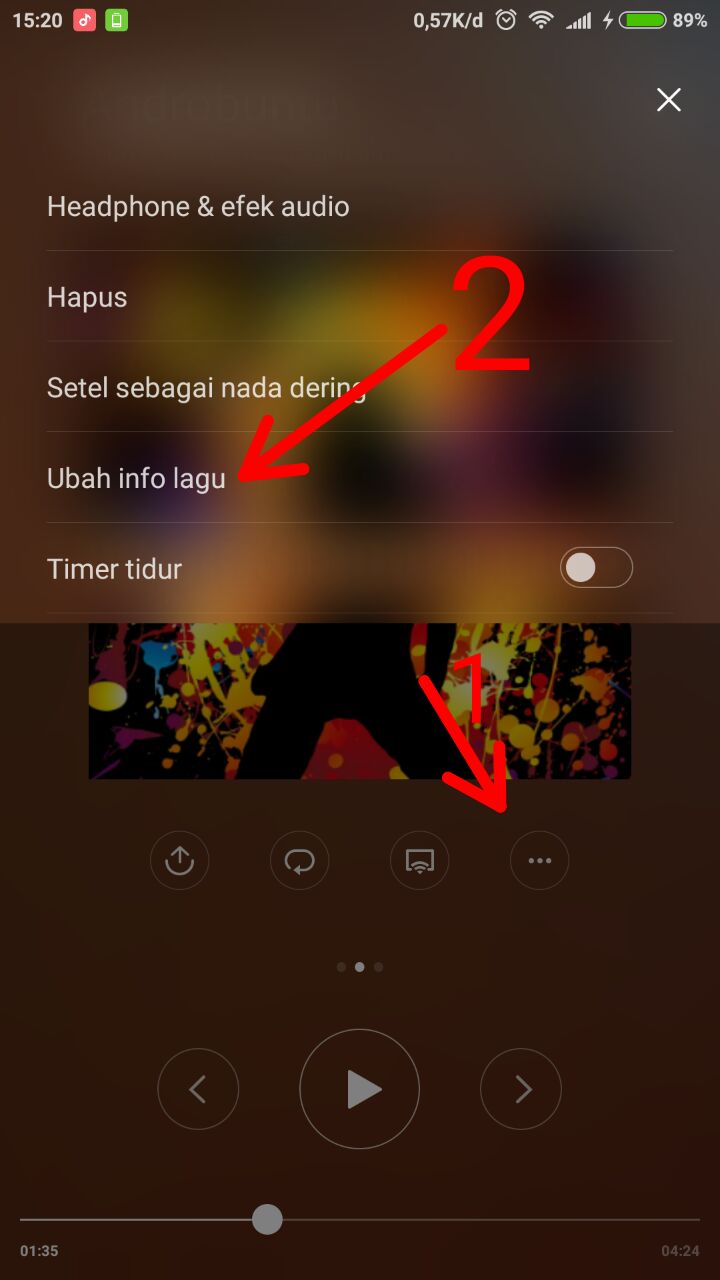Go back to the previous track

pos(198,1089)
